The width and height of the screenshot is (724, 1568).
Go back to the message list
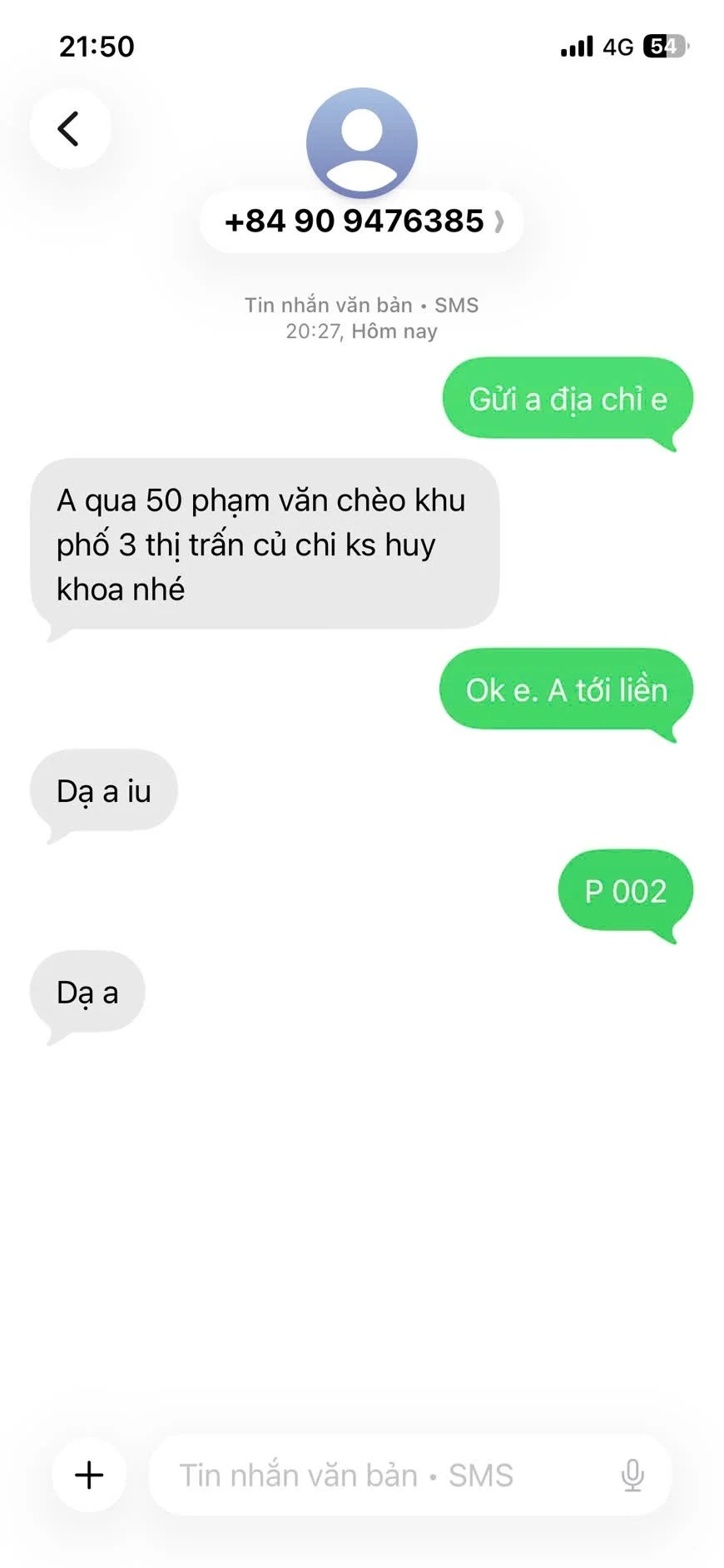pos(70,129)
